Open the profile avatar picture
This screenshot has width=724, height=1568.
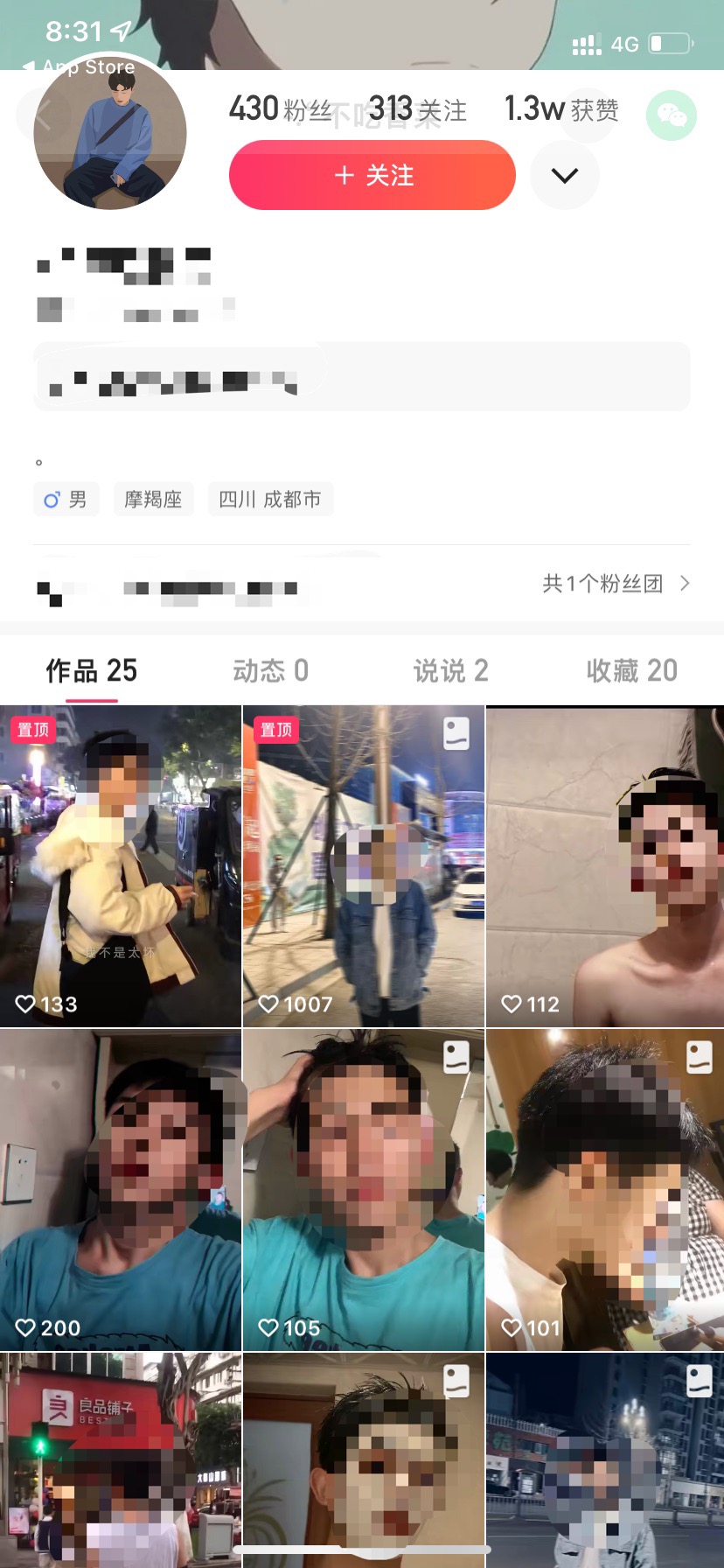pos(110,133)
